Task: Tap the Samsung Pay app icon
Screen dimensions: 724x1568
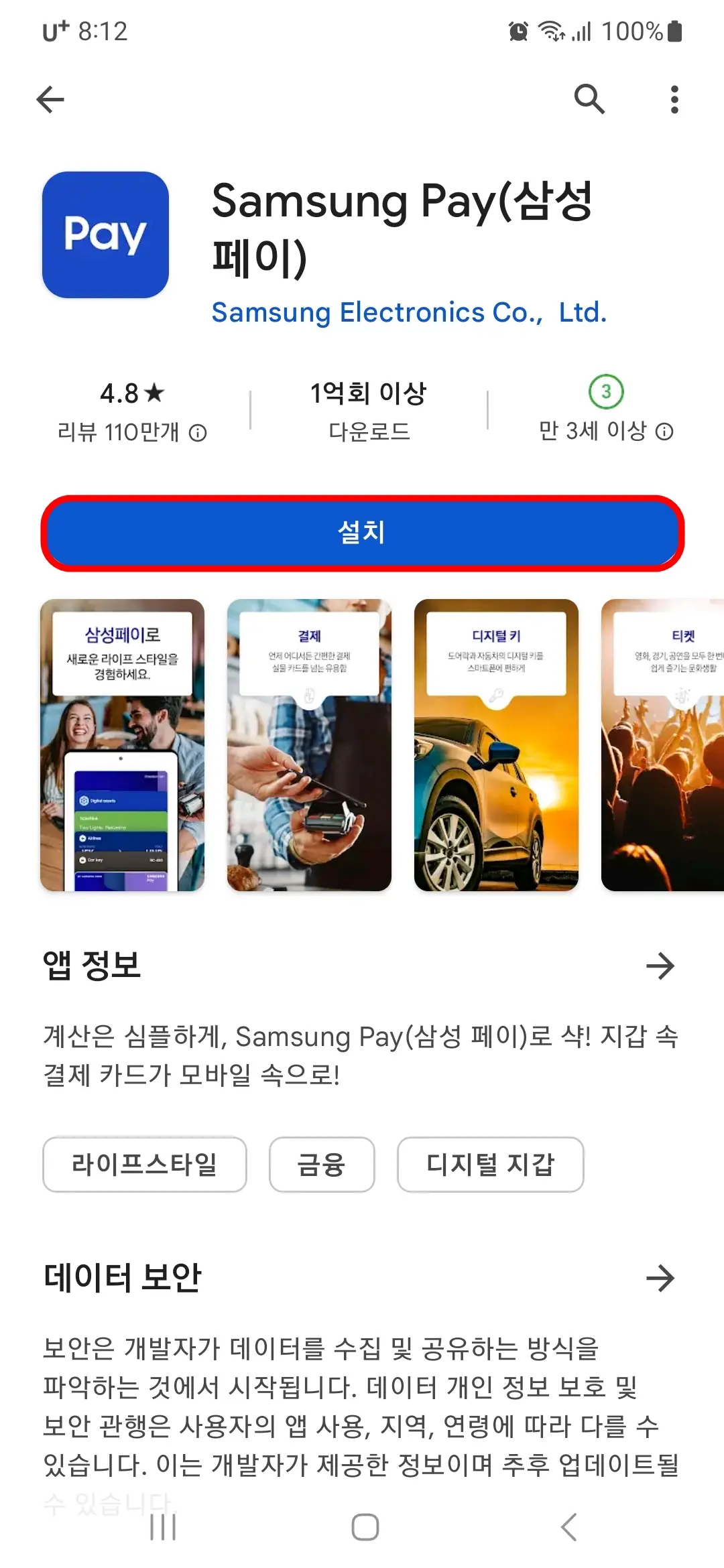Action: pos(107,236)
